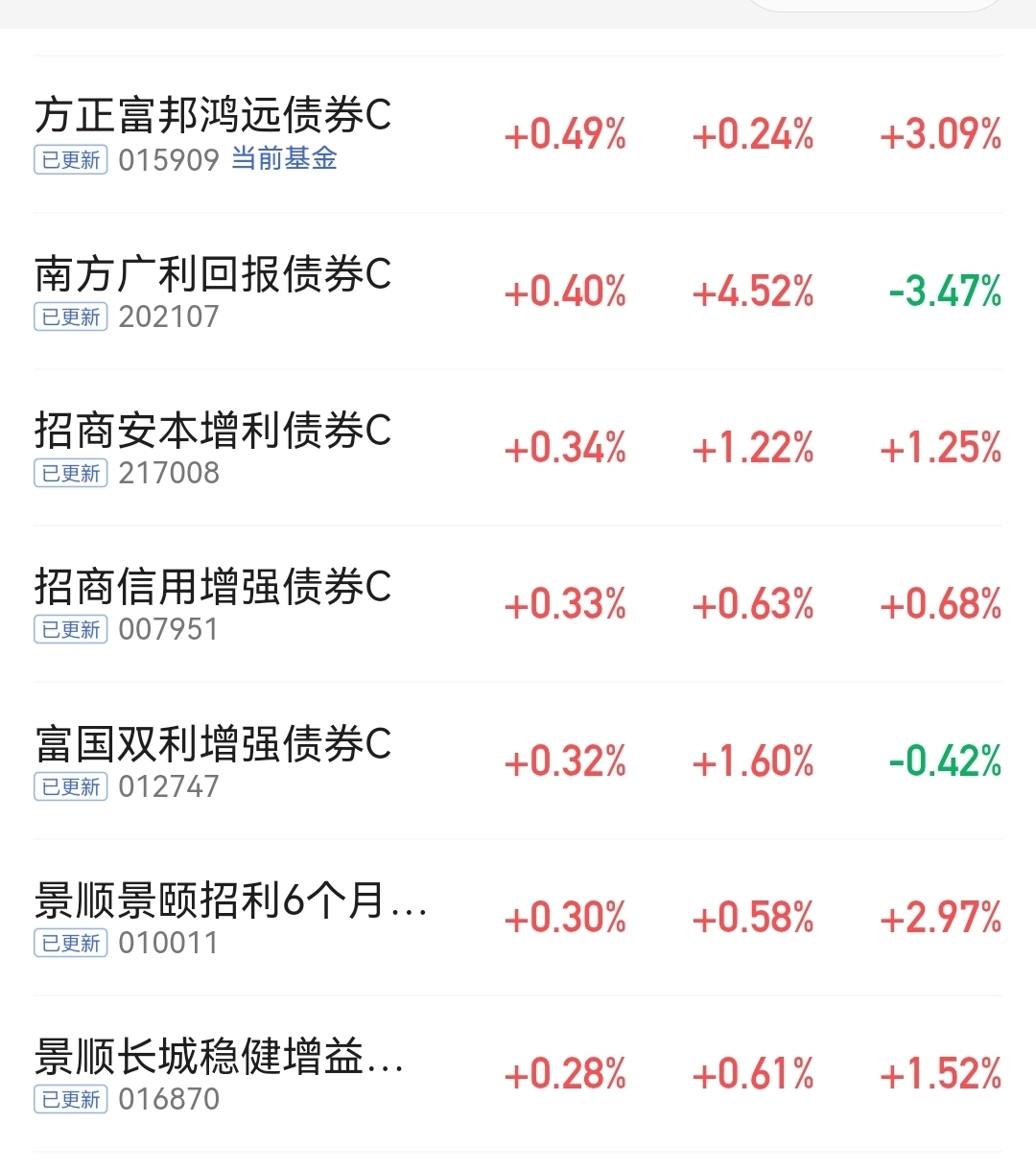Open fund 南方广利回报债券C
The width and height of the screenshot is (1036, 1169).
coord(518,292)
